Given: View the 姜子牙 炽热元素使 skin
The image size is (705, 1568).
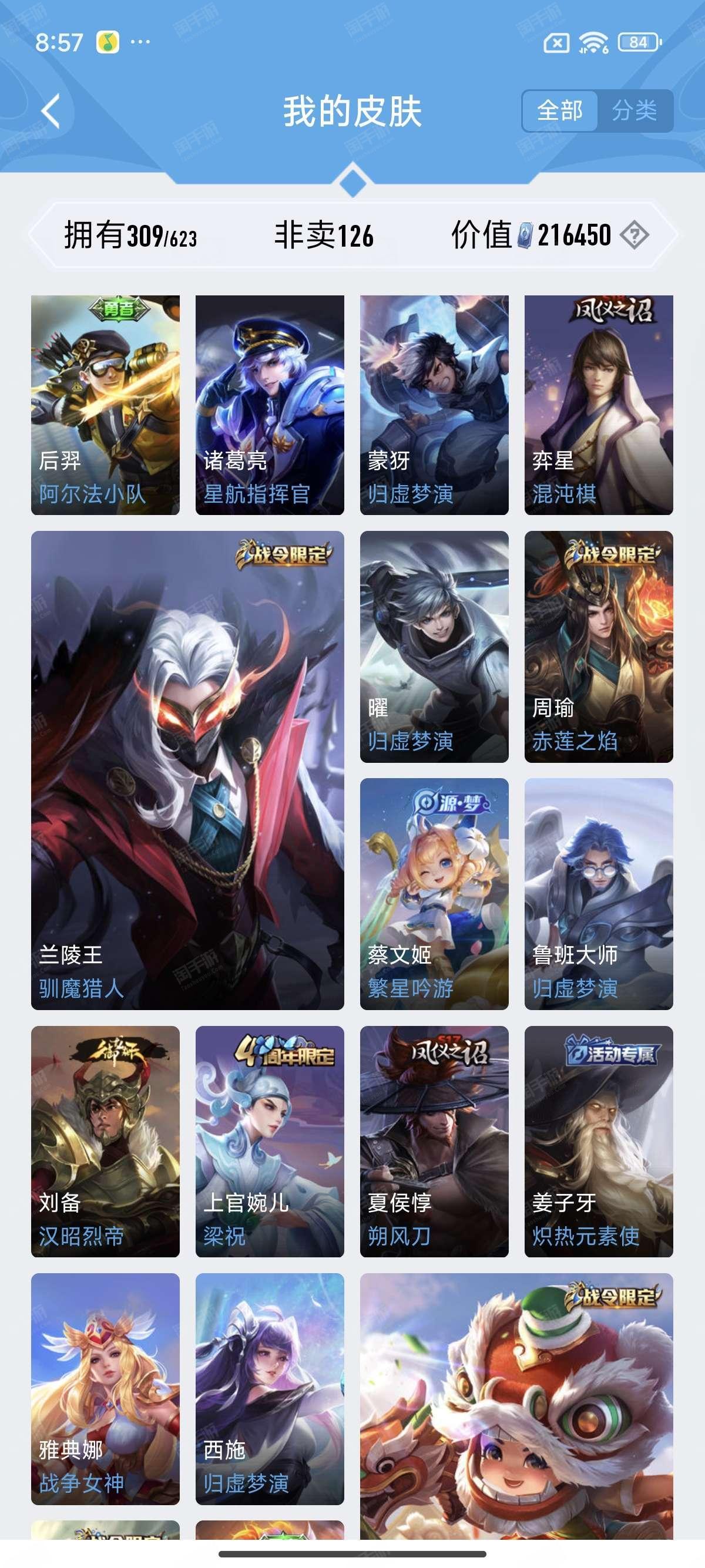Looking at the screenshot, I should (x=599, y=1141).
